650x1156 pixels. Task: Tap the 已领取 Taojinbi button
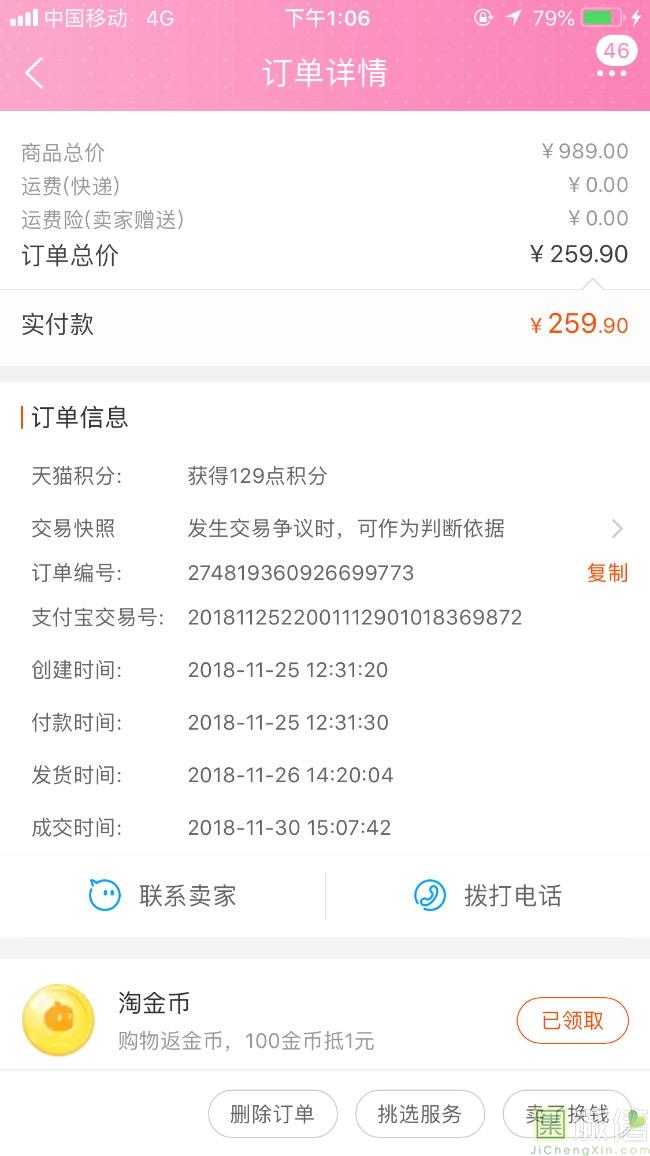573,1020
